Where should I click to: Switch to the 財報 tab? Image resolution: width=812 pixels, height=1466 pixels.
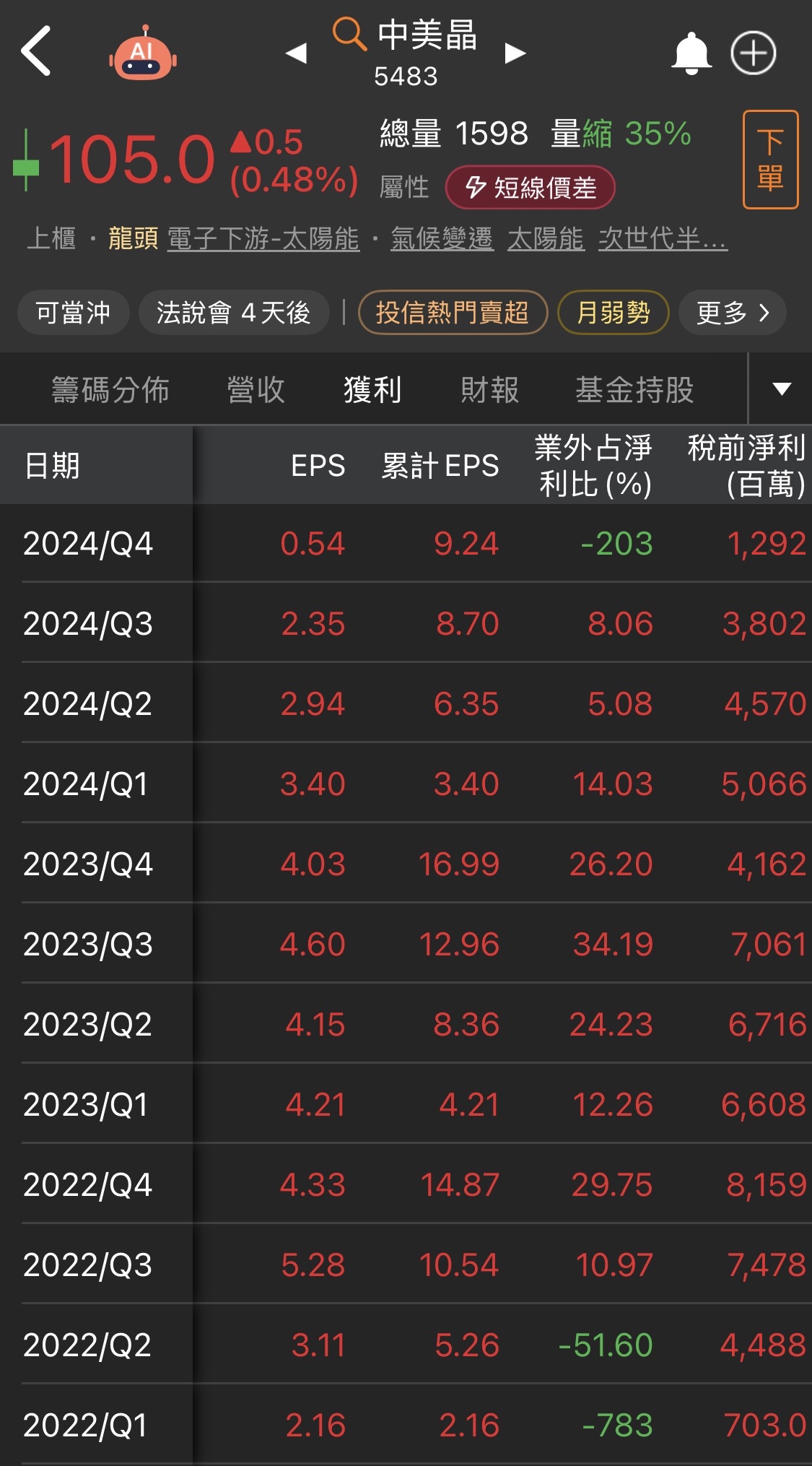tap(490, 390)
